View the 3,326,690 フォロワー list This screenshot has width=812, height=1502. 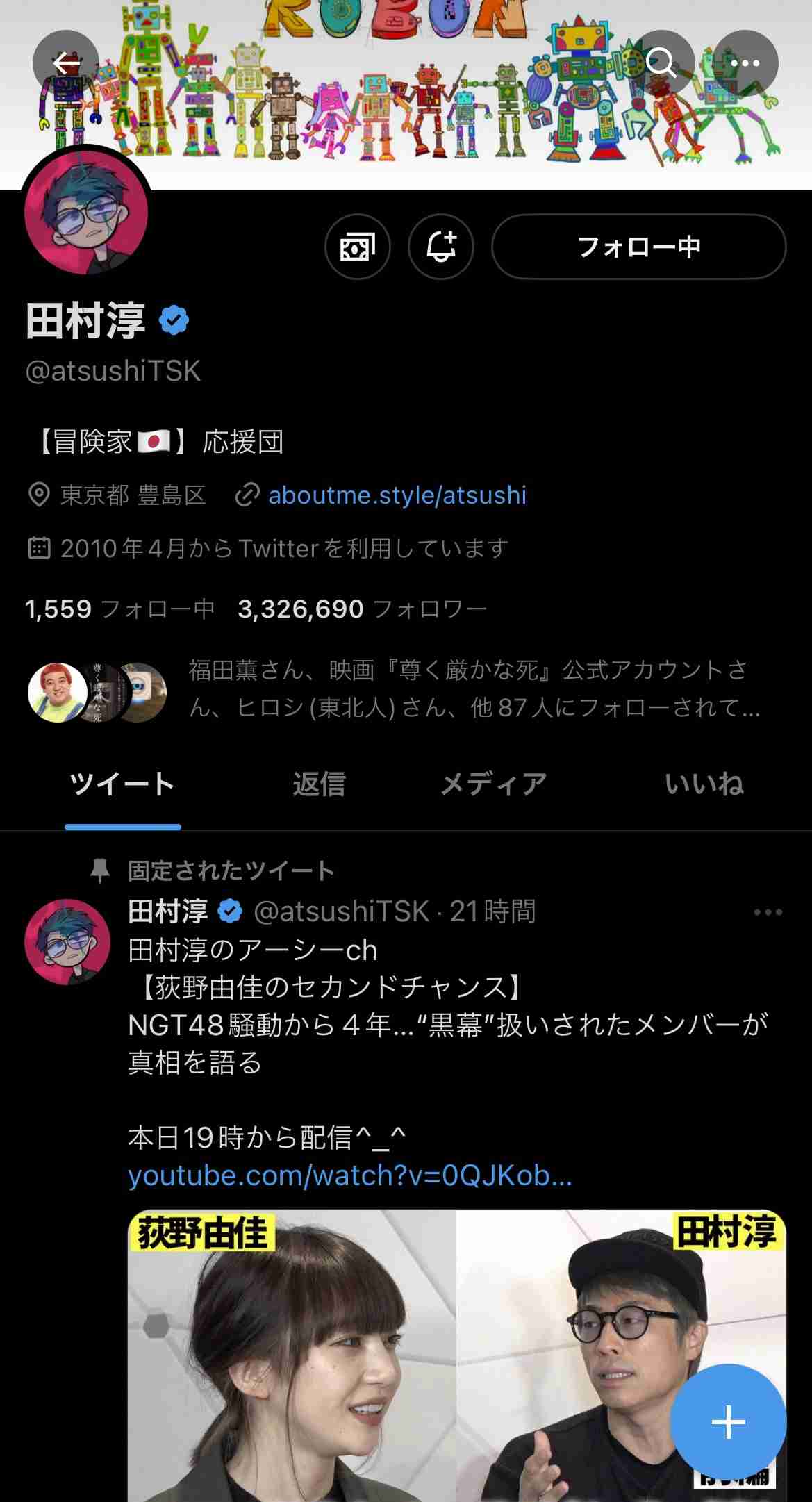click(362, 609)
